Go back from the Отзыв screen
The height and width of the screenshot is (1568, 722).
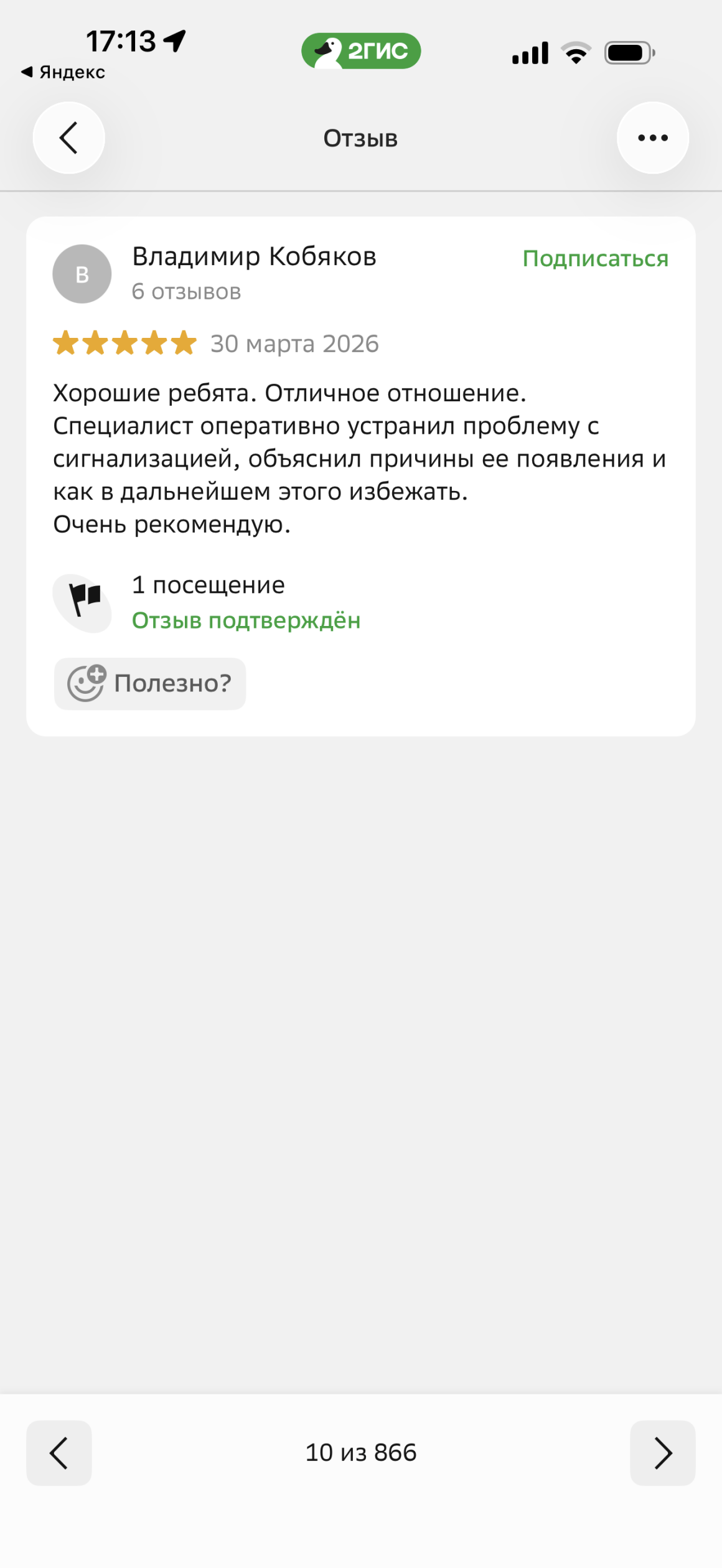[68, 138]
